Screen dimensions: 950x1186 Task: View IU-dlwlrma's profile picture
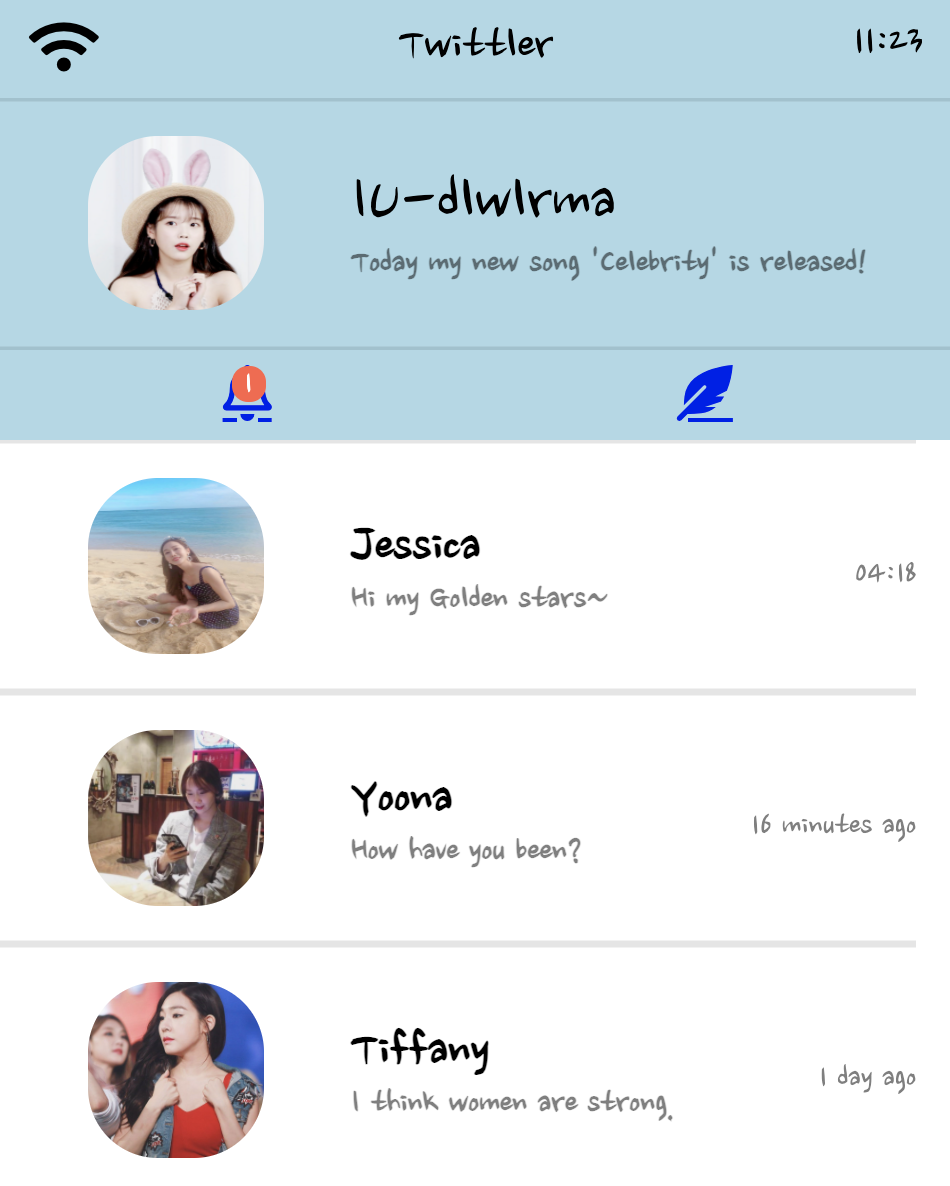[x=176, y=223]
